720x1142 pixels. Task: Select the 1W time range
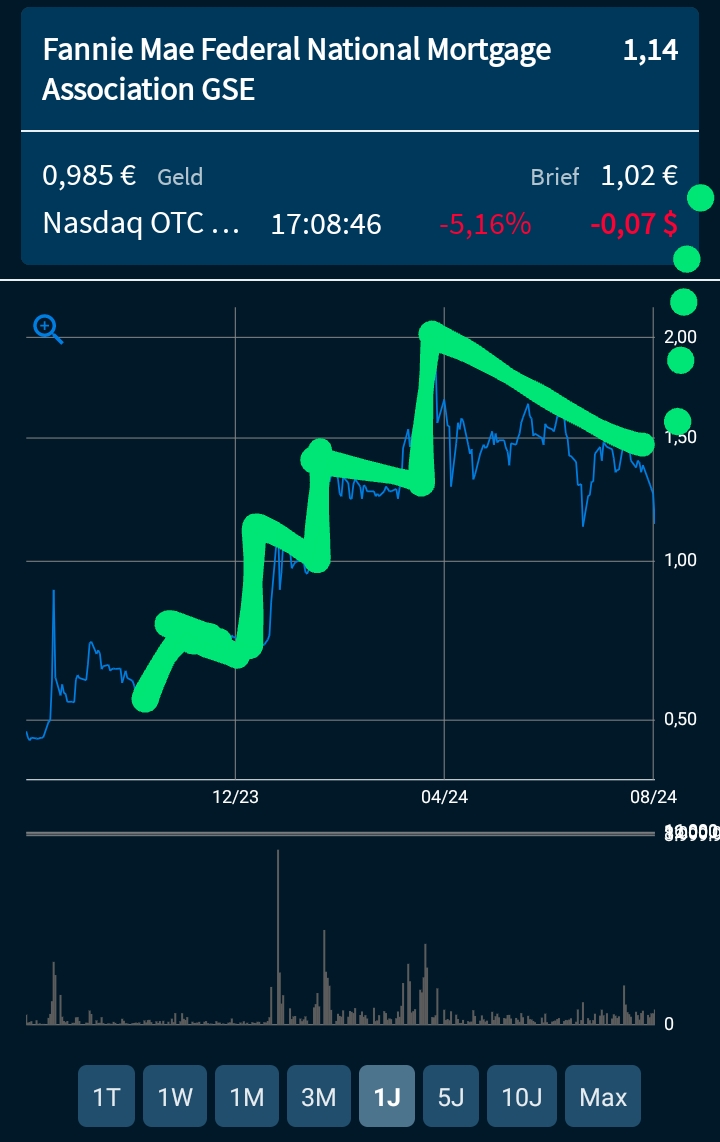click(175, 1097)
